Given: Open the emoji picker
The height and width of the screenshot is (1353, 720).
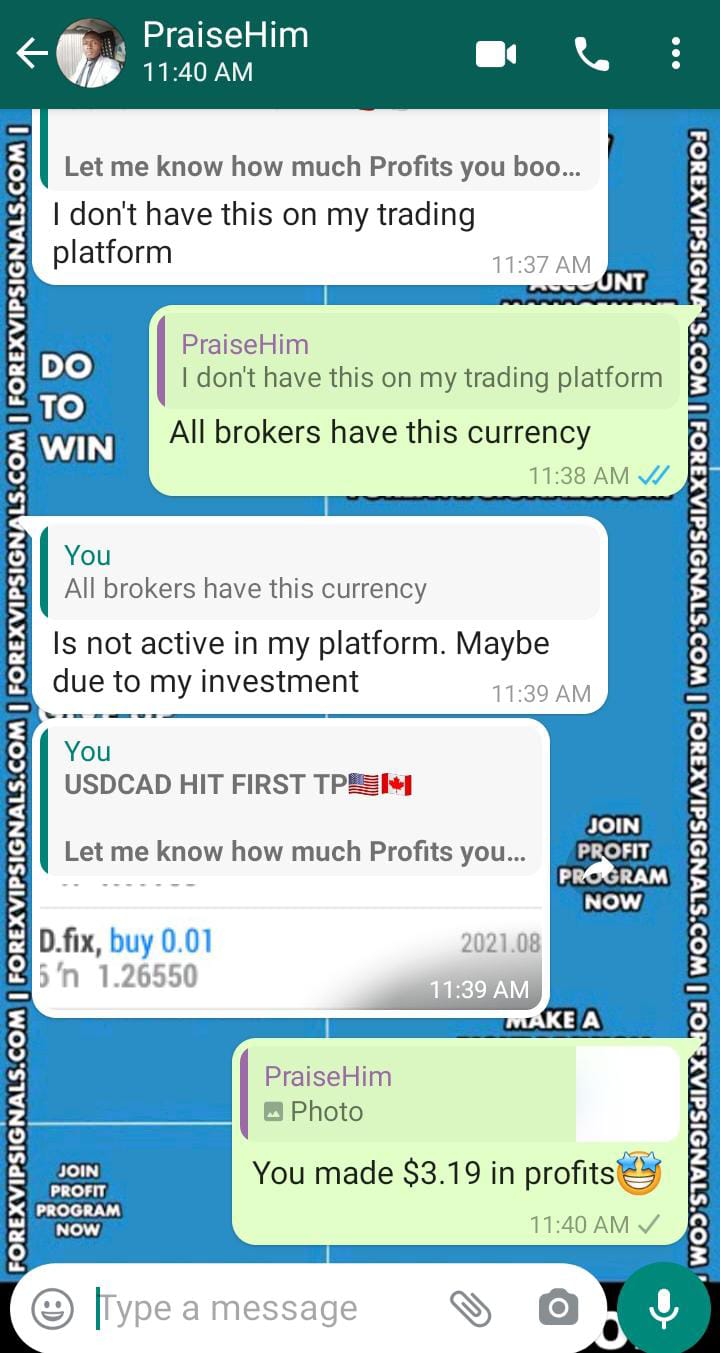Looking at the screenshot, I should click(x=54, y=1307).
